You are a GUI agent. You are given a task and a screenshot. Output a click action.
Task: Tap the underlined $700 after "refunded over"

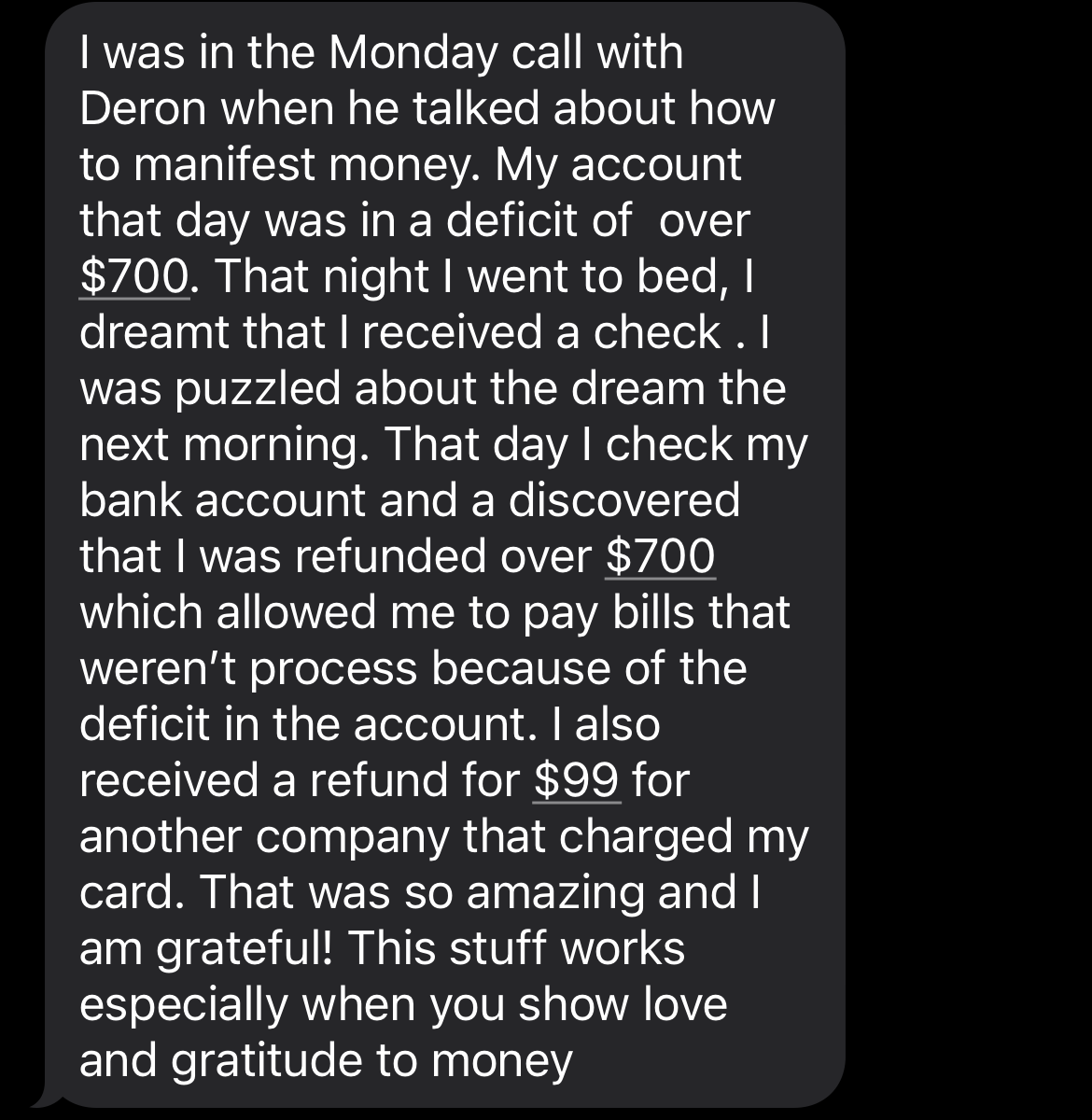point(660,557)
